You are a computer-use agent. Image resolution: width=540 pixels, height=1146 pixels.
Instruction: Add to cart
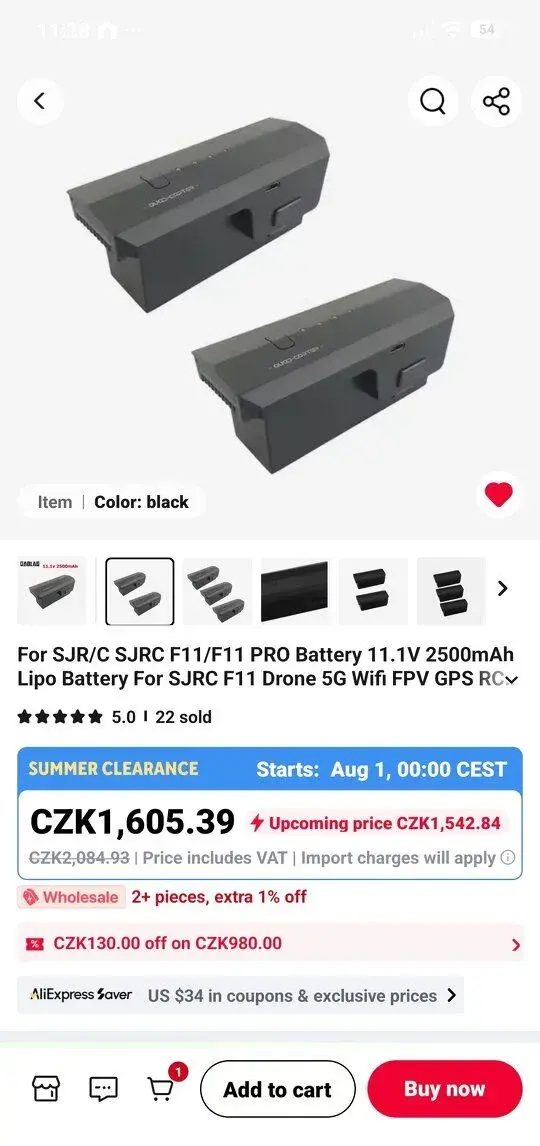(x=278, y=1090)
